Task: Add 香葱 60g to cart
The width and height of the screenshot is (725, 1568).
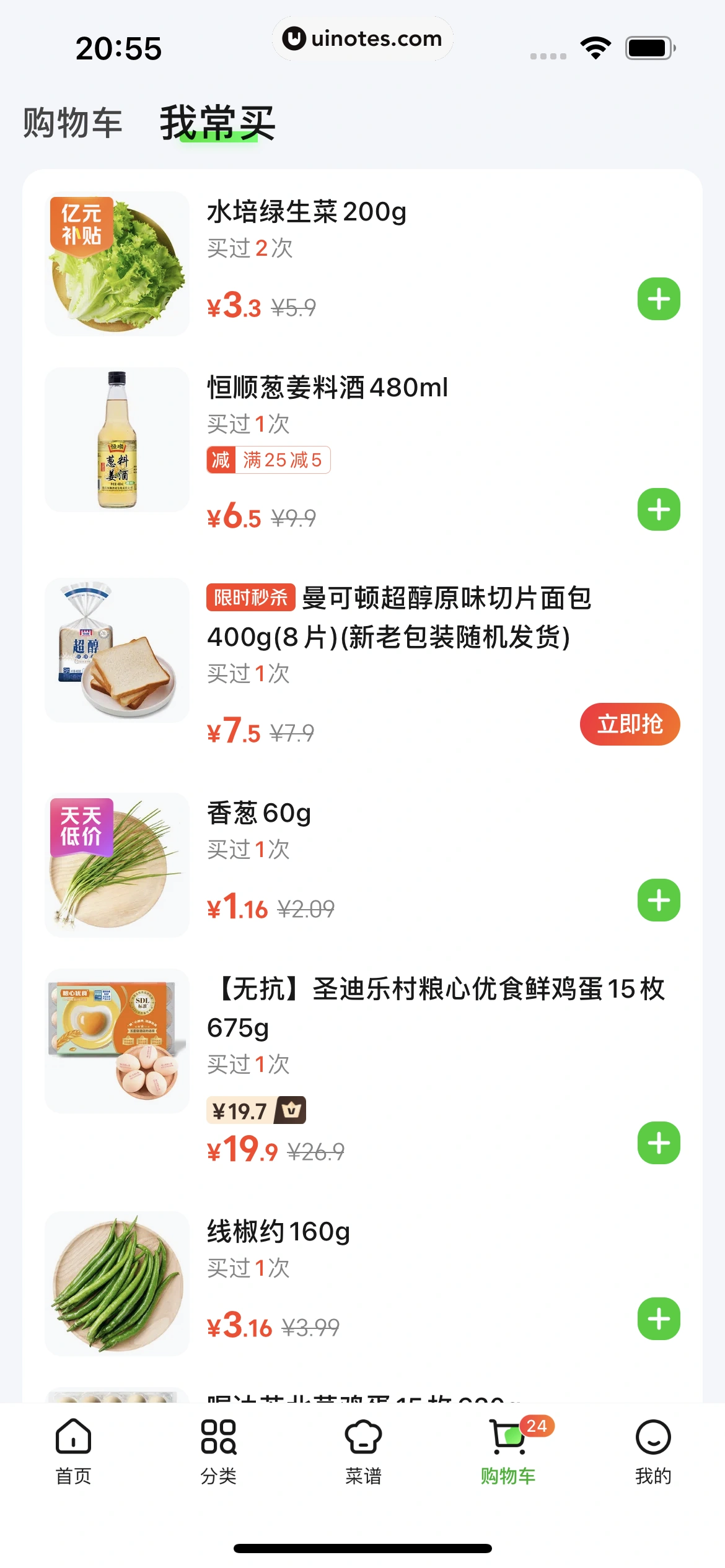Action: click(x=658, y=900)
